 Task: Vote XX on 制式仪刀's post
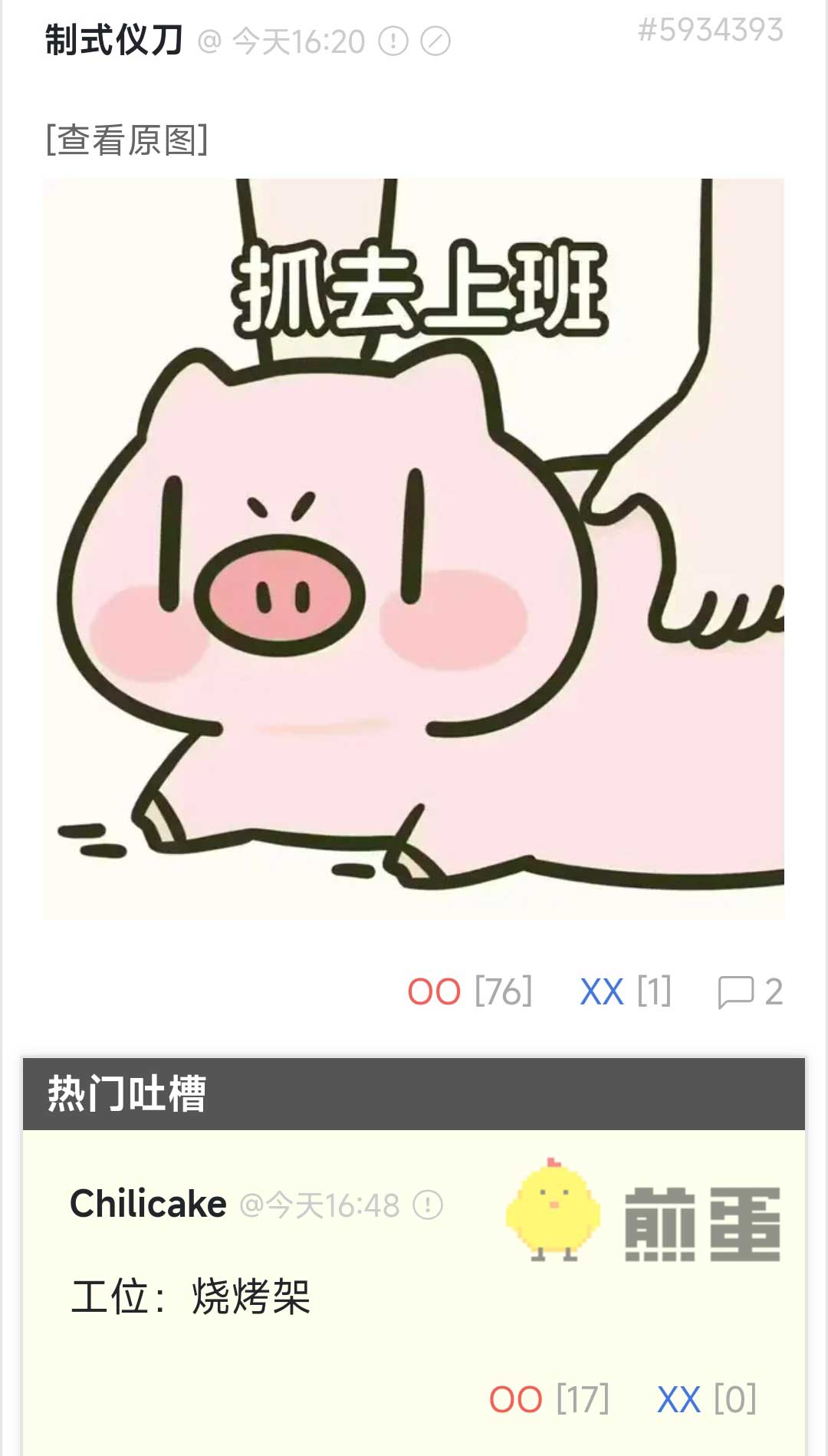coord(602,991)
